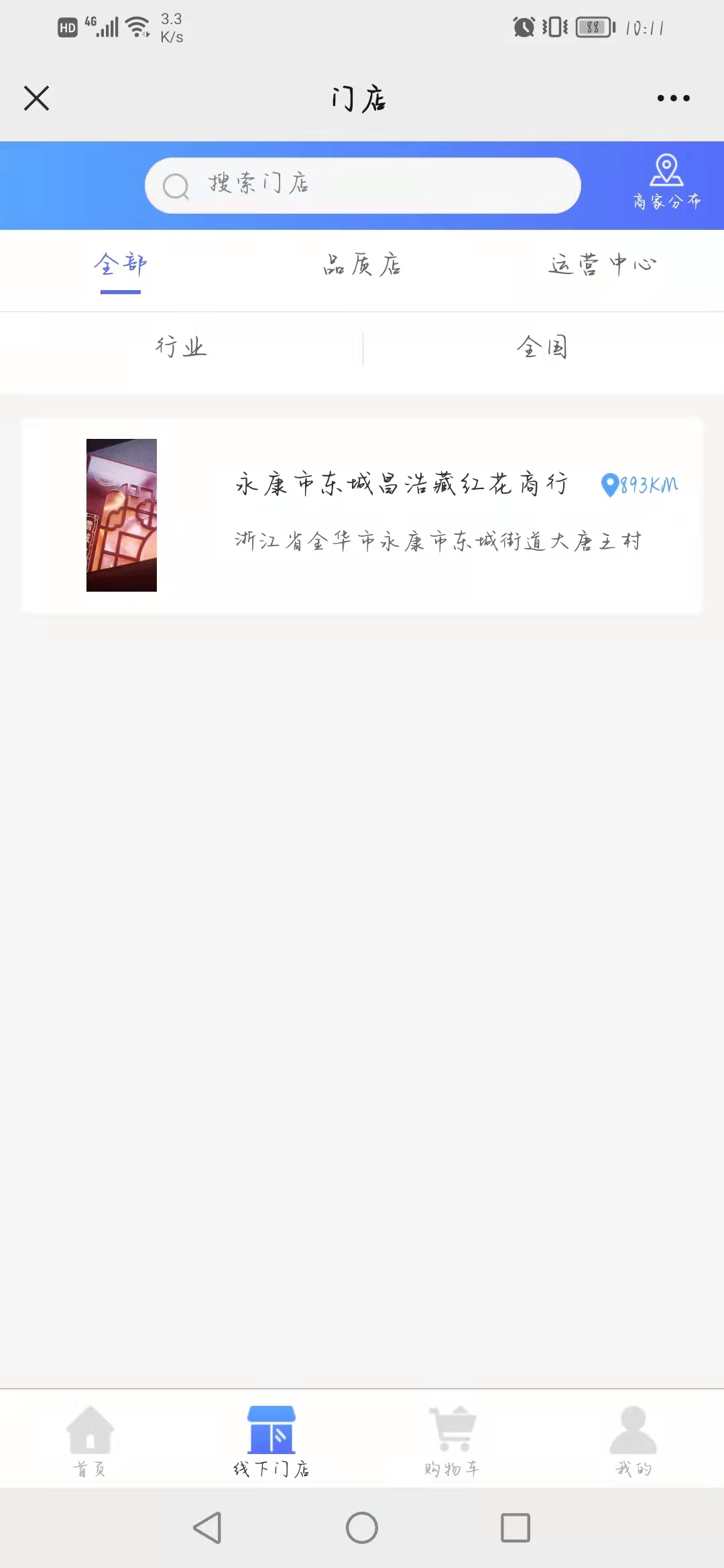Switch to the 品质店 tab
The height and width of the screenshot is (1568, 724).
[362, 265]
